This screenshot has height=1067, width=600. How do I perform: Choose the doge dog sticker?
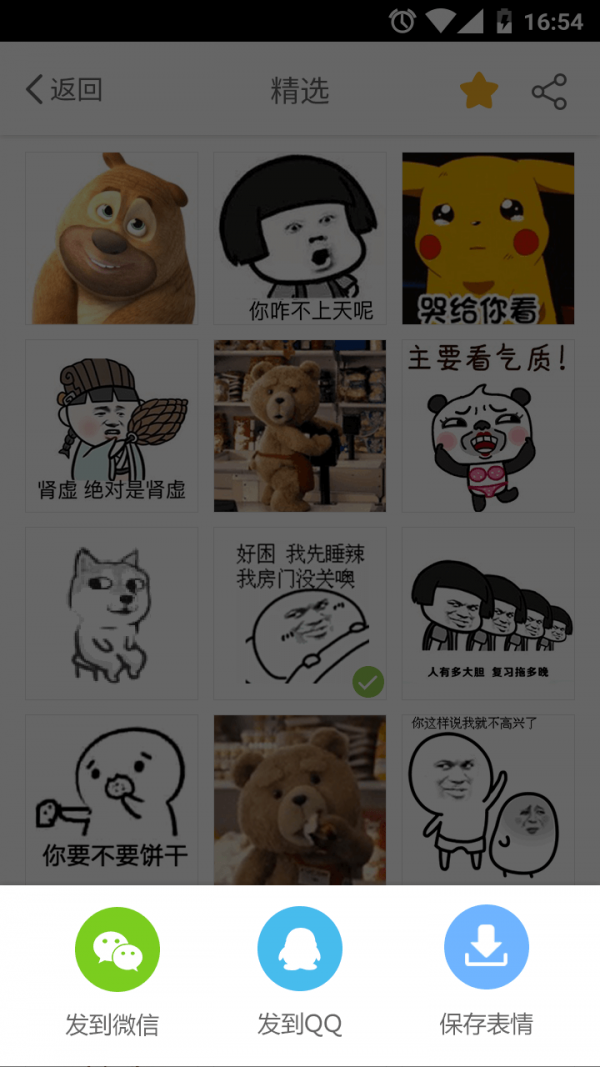coord(111,613)
